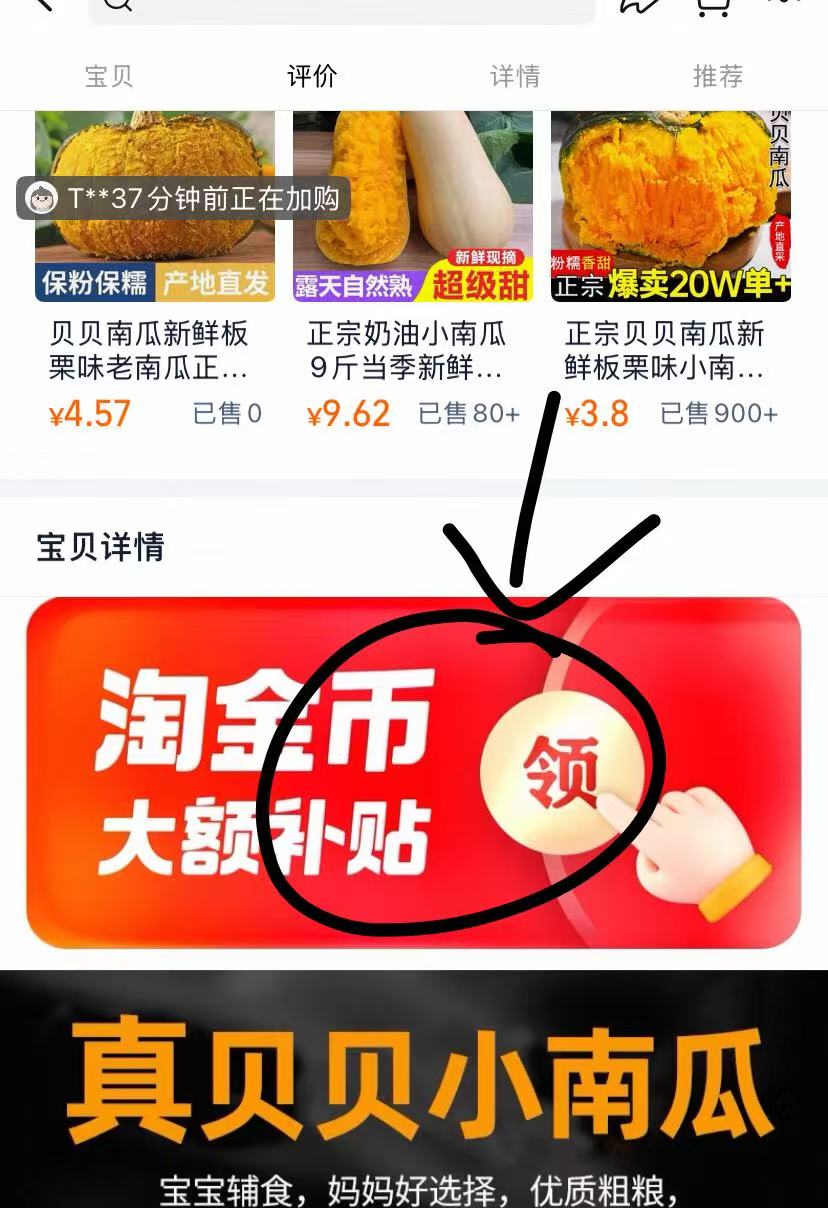Open the shopping cart icon

click(712, 8)
